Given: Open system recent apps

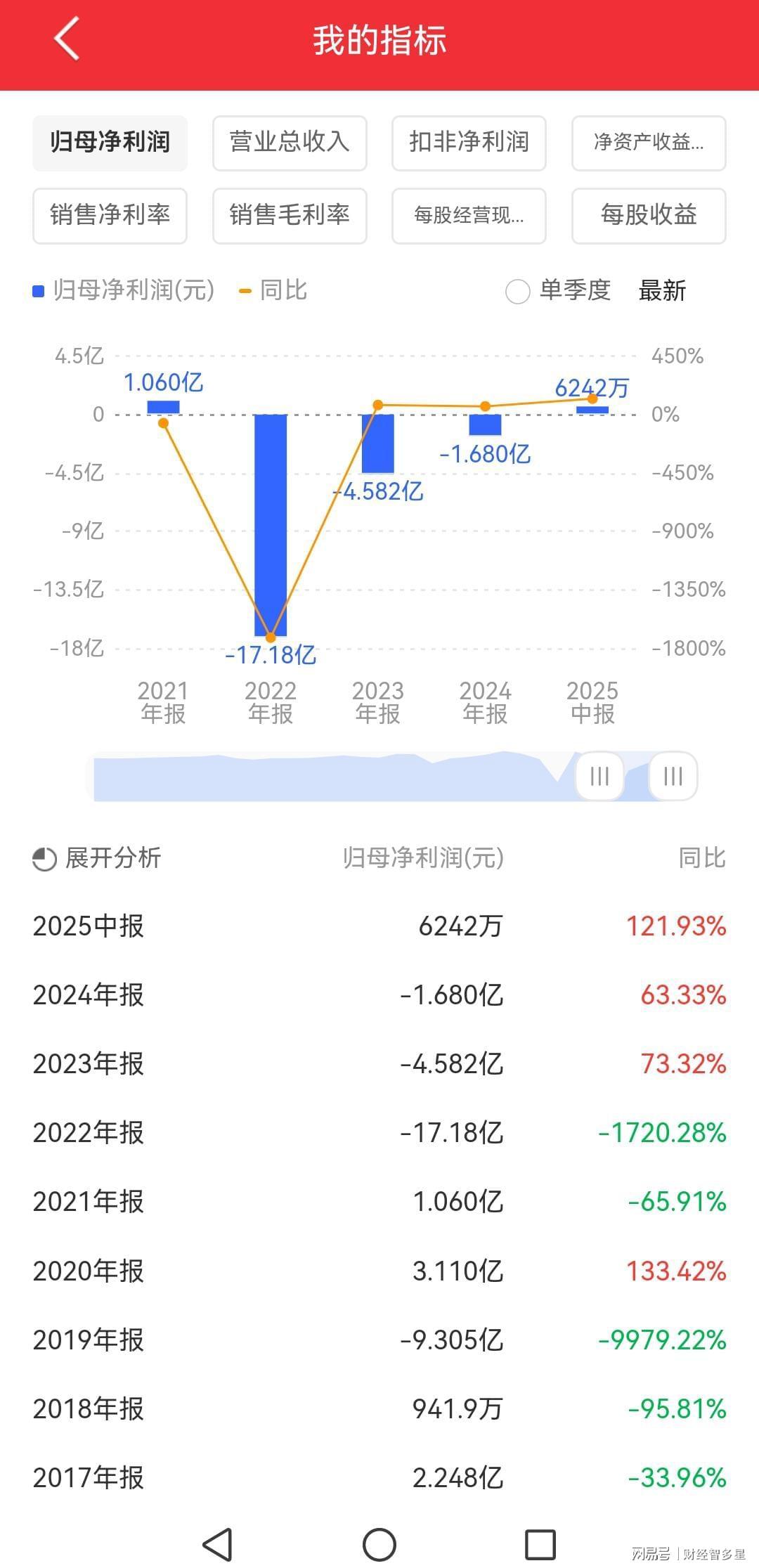Looking at the screenshot, I should click(540, 1545).
